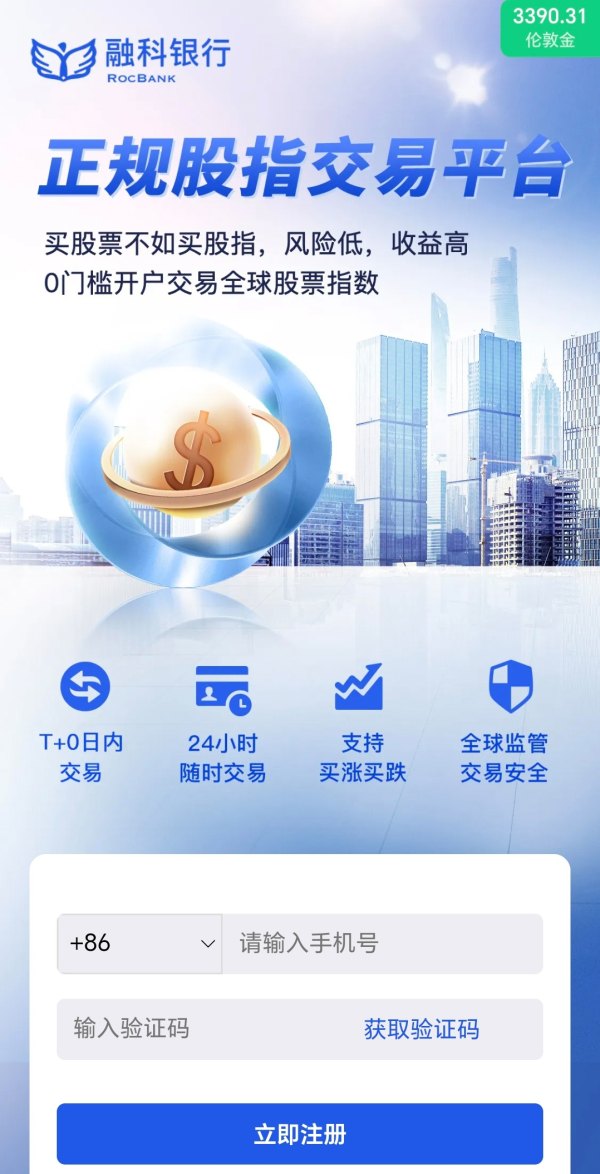Focus the verification code field
This screenshot has width=600, height=1174.
coord(202,1029)
